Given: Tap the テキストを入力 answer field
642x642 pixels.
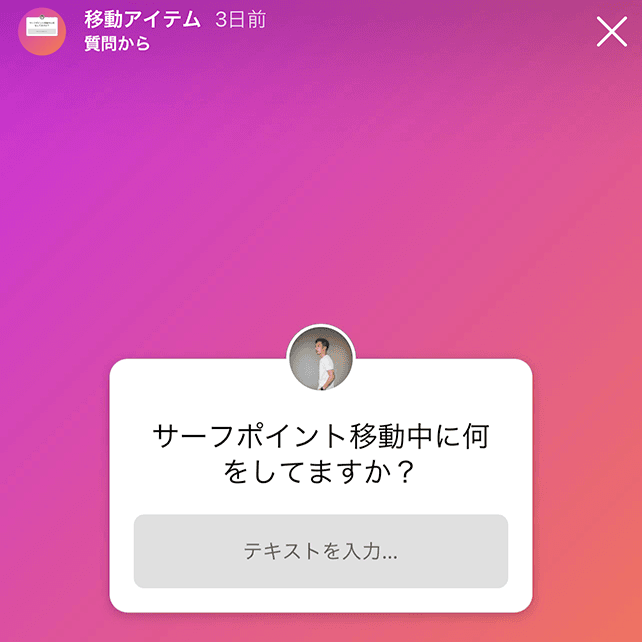Looking at the screenshot, I should [320, 551].
